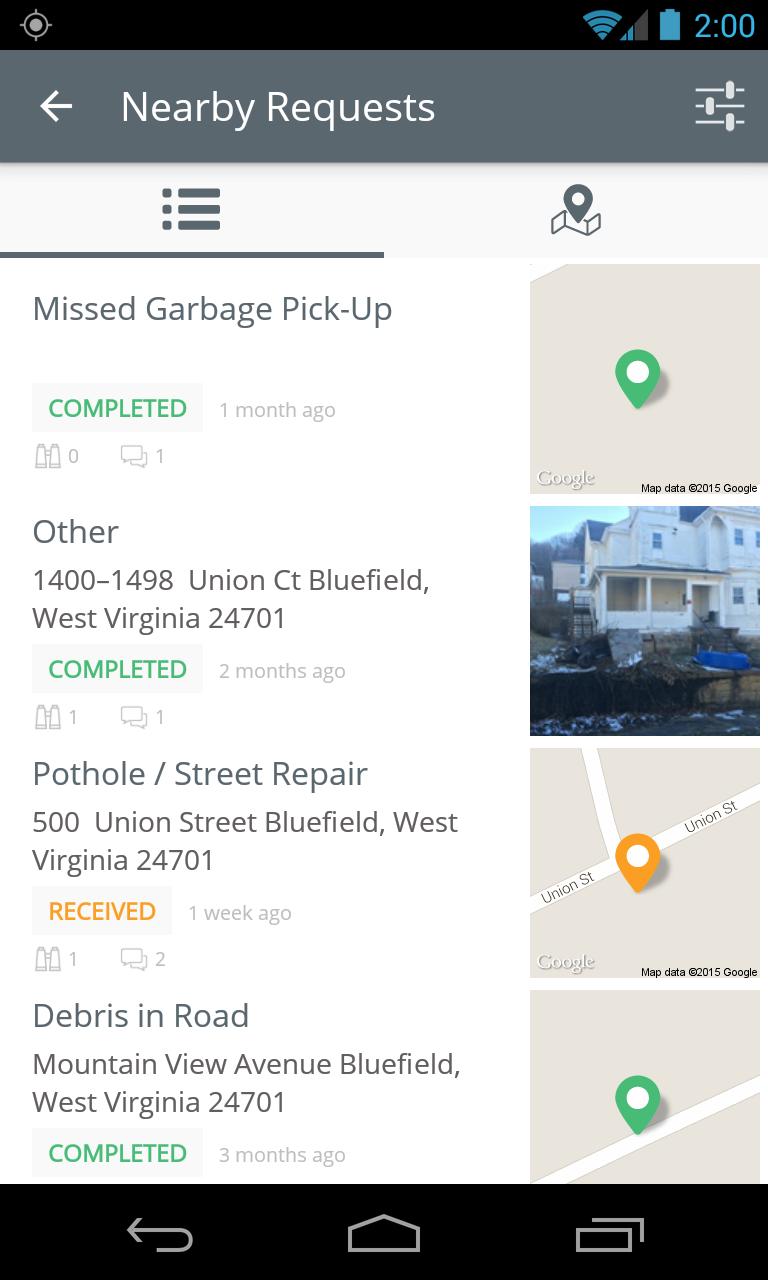Tap the back arrow in the header

click(x=55, y=106)
